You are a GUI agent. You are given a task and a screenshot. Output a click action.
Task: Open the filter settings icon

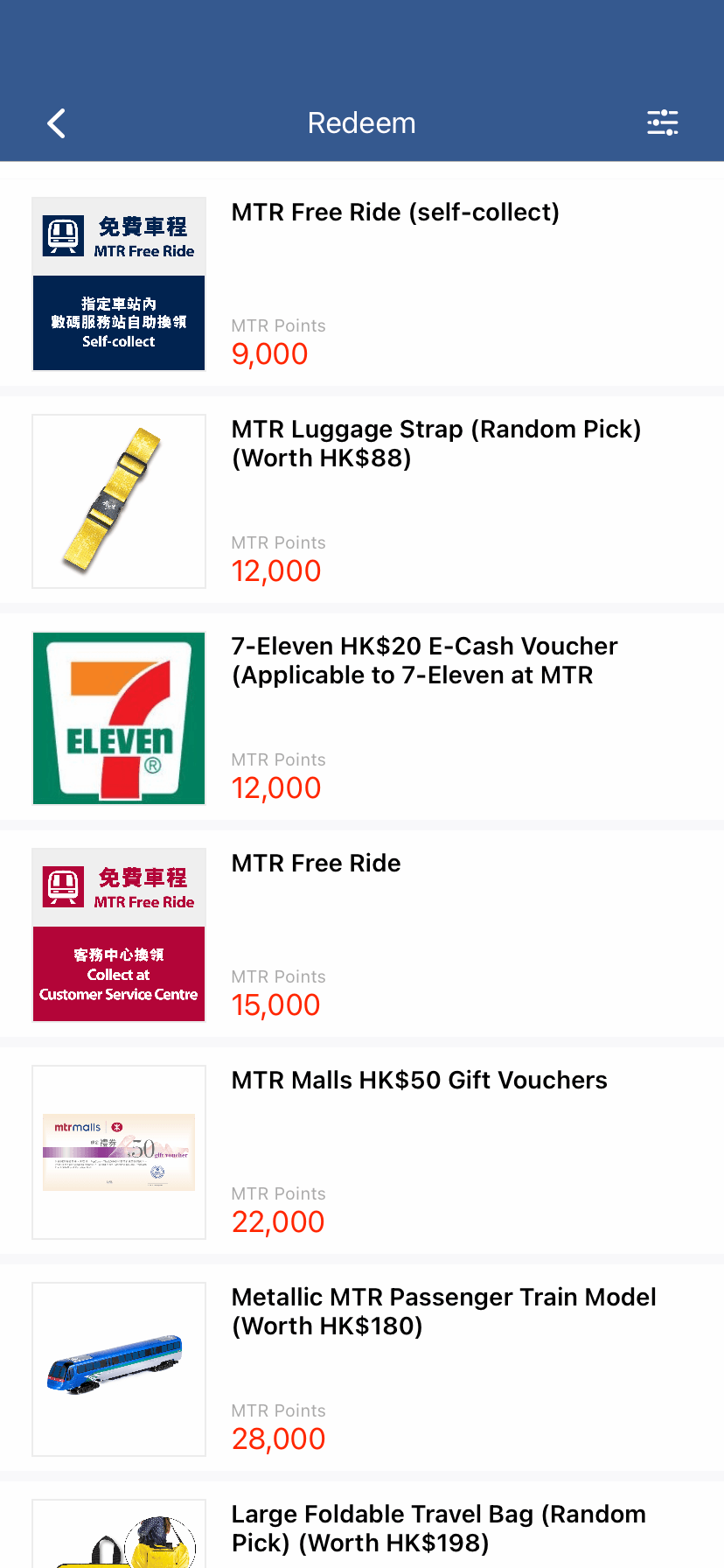pos(662,122)
